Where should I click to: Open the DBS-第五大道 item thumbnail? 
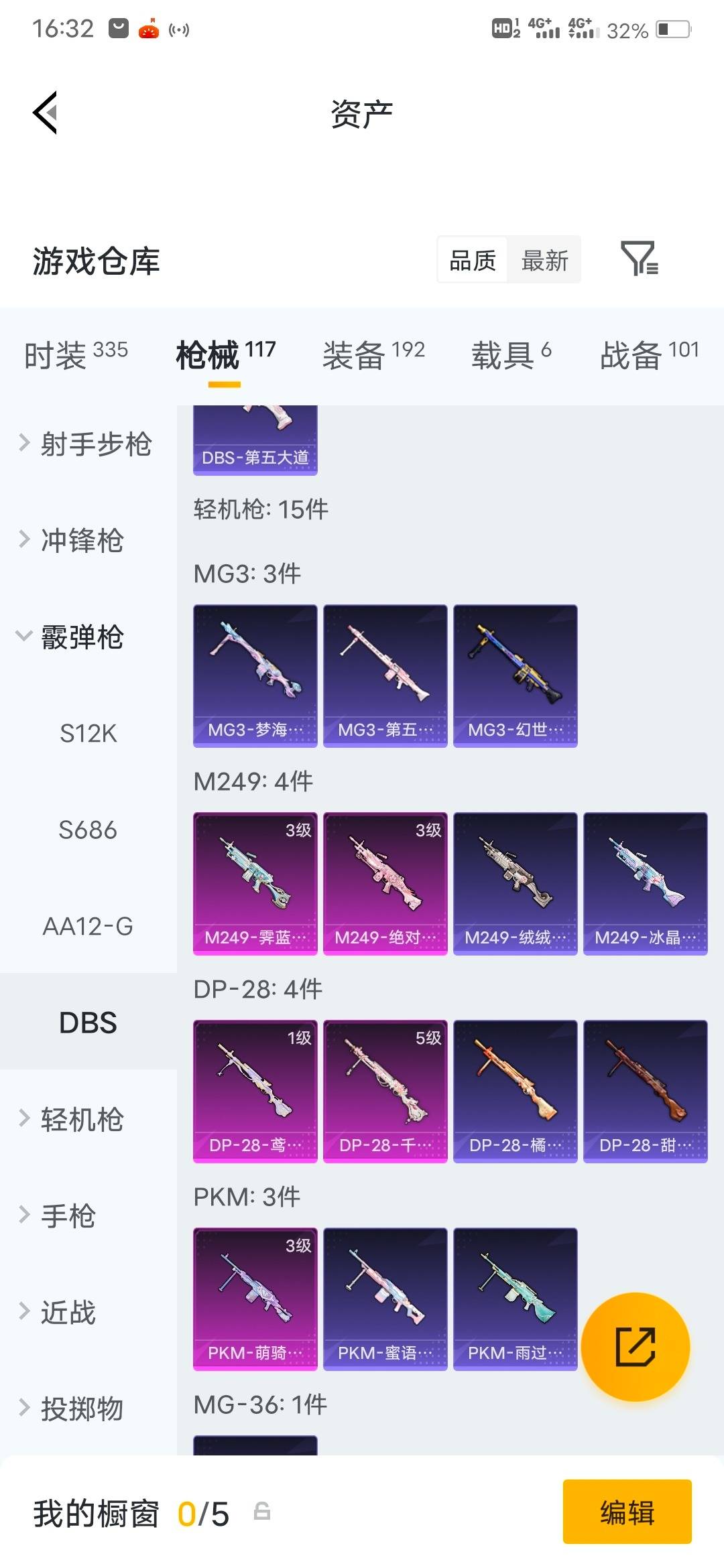pos(255,439)
